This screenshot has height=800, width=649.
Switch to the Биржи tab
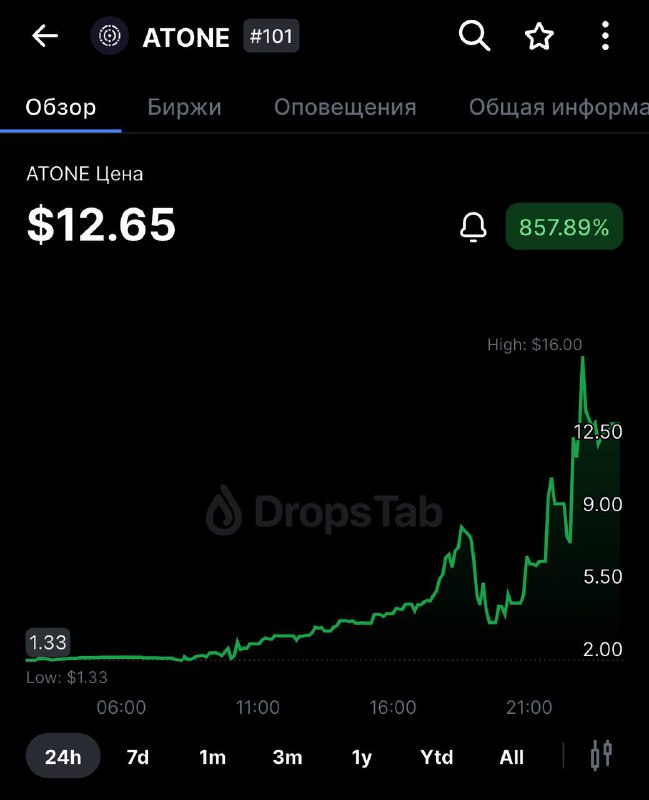click(x=184, y=107)
